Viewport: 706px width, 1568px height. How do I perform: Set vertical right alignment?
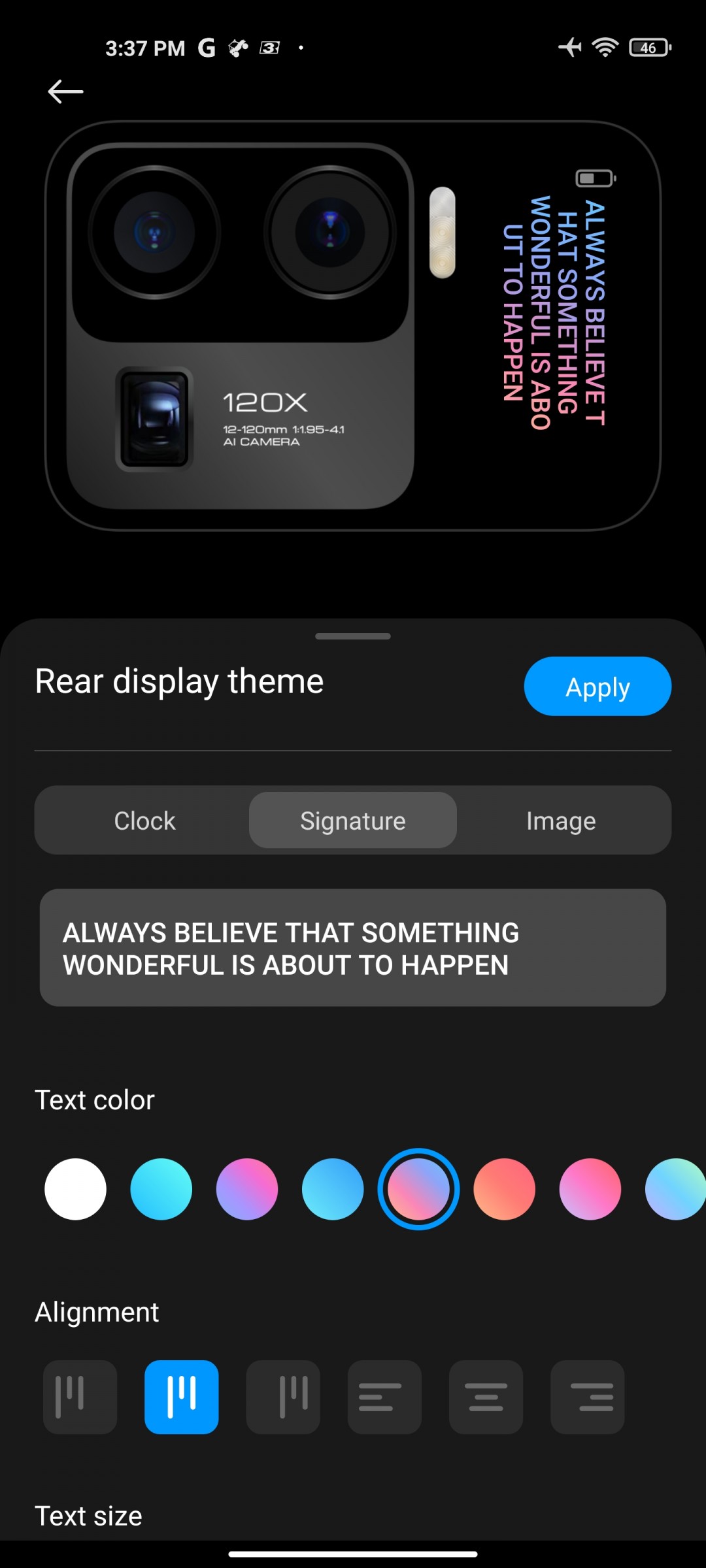283,1397
